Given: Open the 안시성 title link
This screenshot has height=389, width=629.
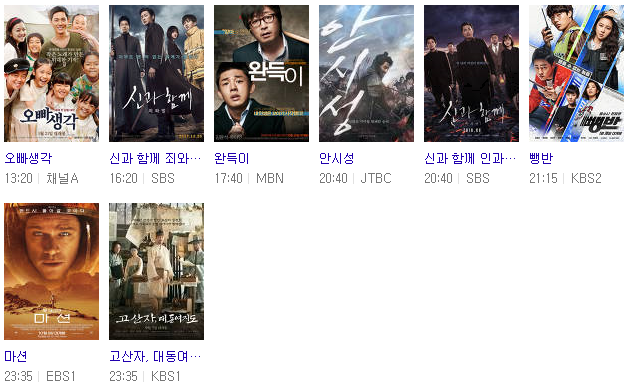Looking at the screenshot, I should tap(337, 158).
